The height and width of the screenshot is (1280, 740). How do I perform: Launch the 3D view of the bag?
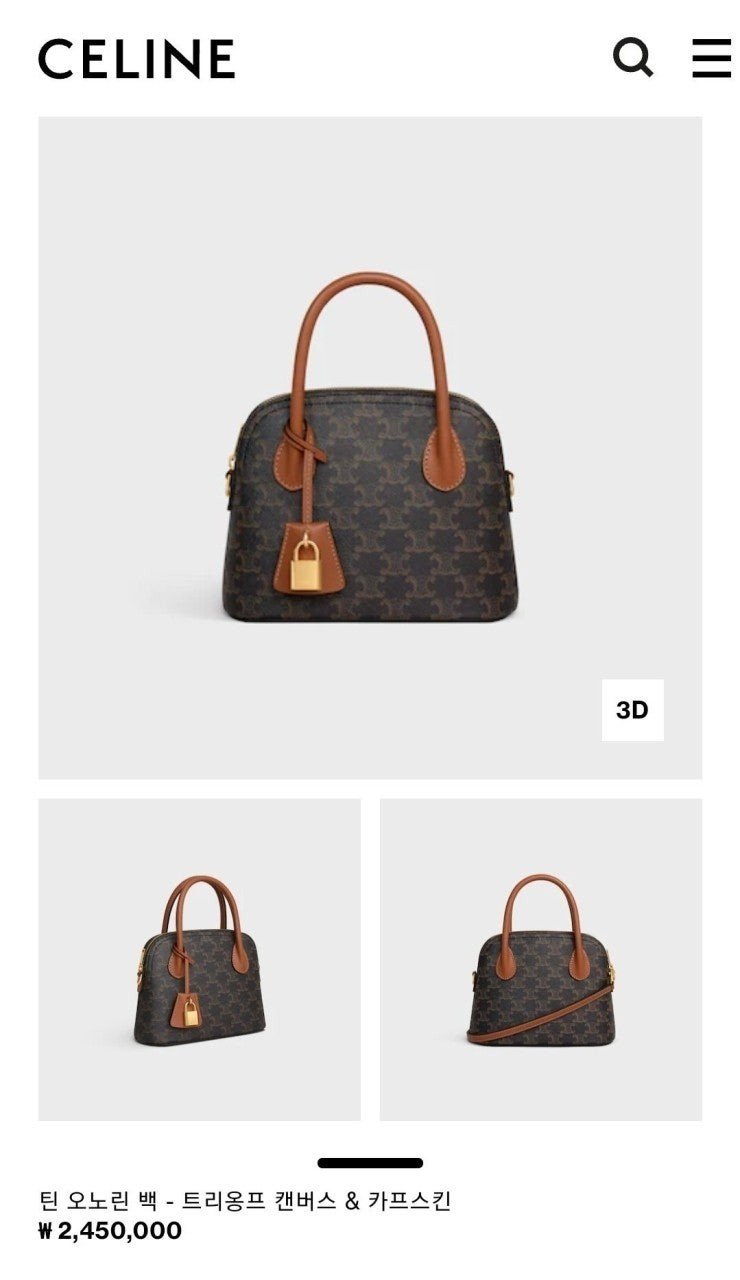(x=632, y=710)
